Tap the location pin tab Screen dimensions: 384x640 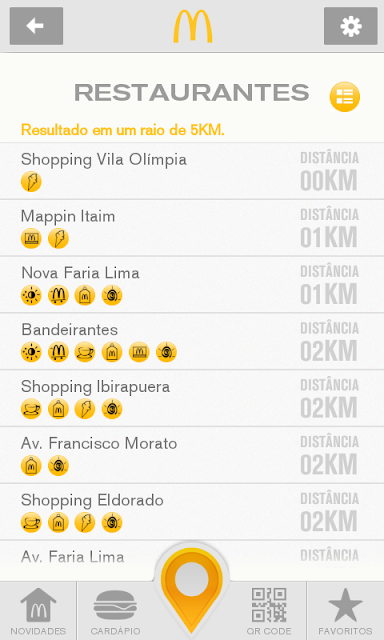[x=191, y=589]
